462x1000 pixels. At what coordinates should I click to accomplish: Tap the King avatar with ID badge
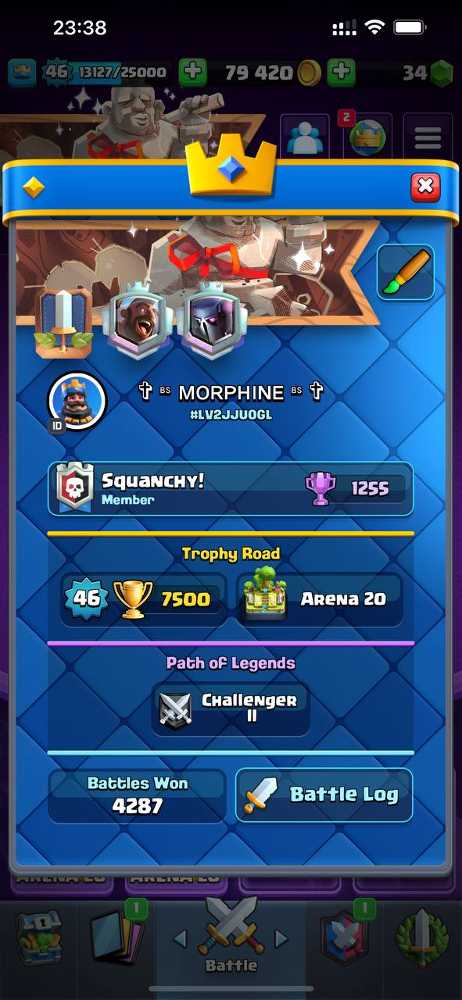coord(77,401)
